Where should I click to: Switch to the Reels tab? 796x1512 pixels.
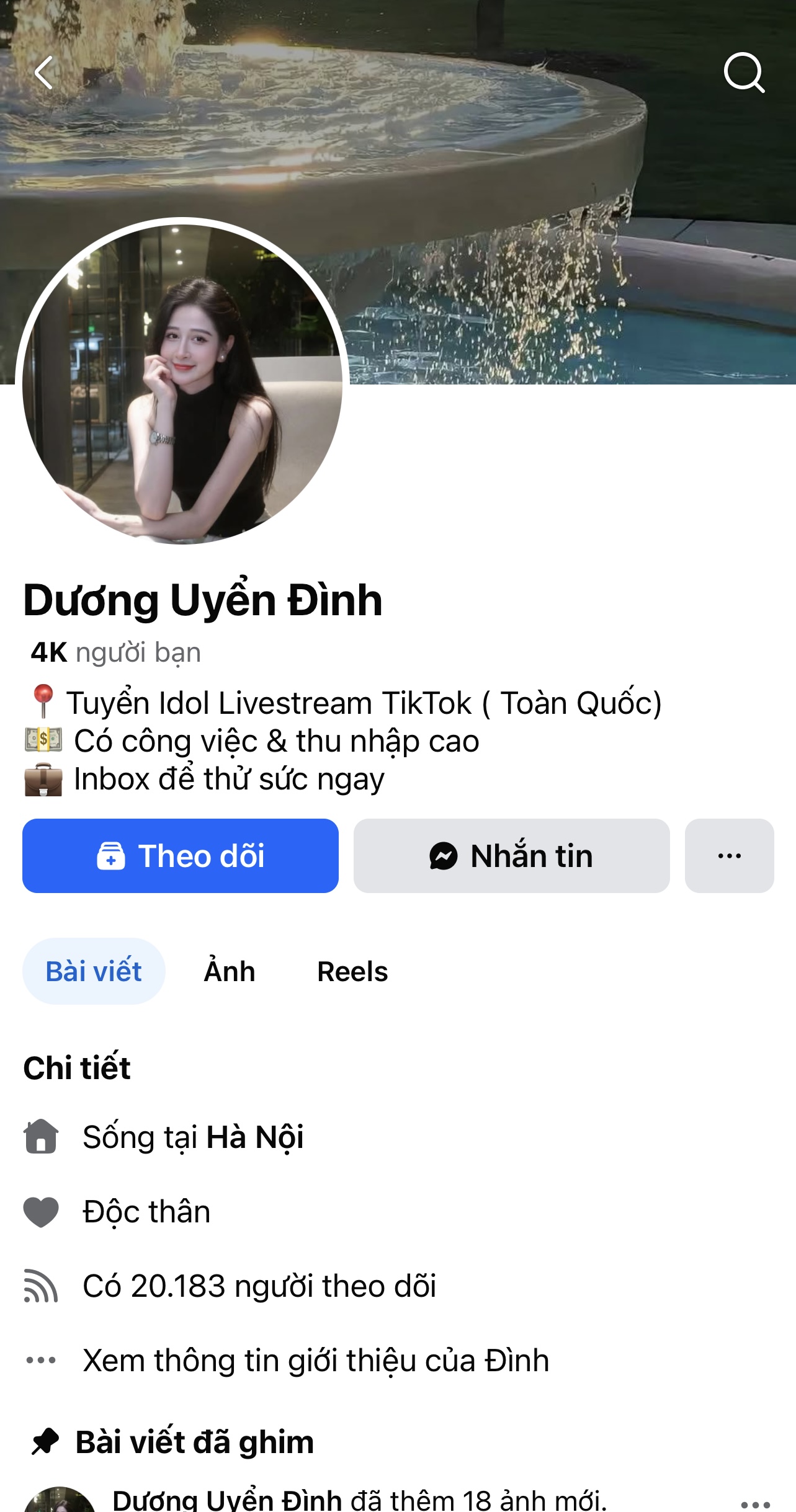click(352, 971)
